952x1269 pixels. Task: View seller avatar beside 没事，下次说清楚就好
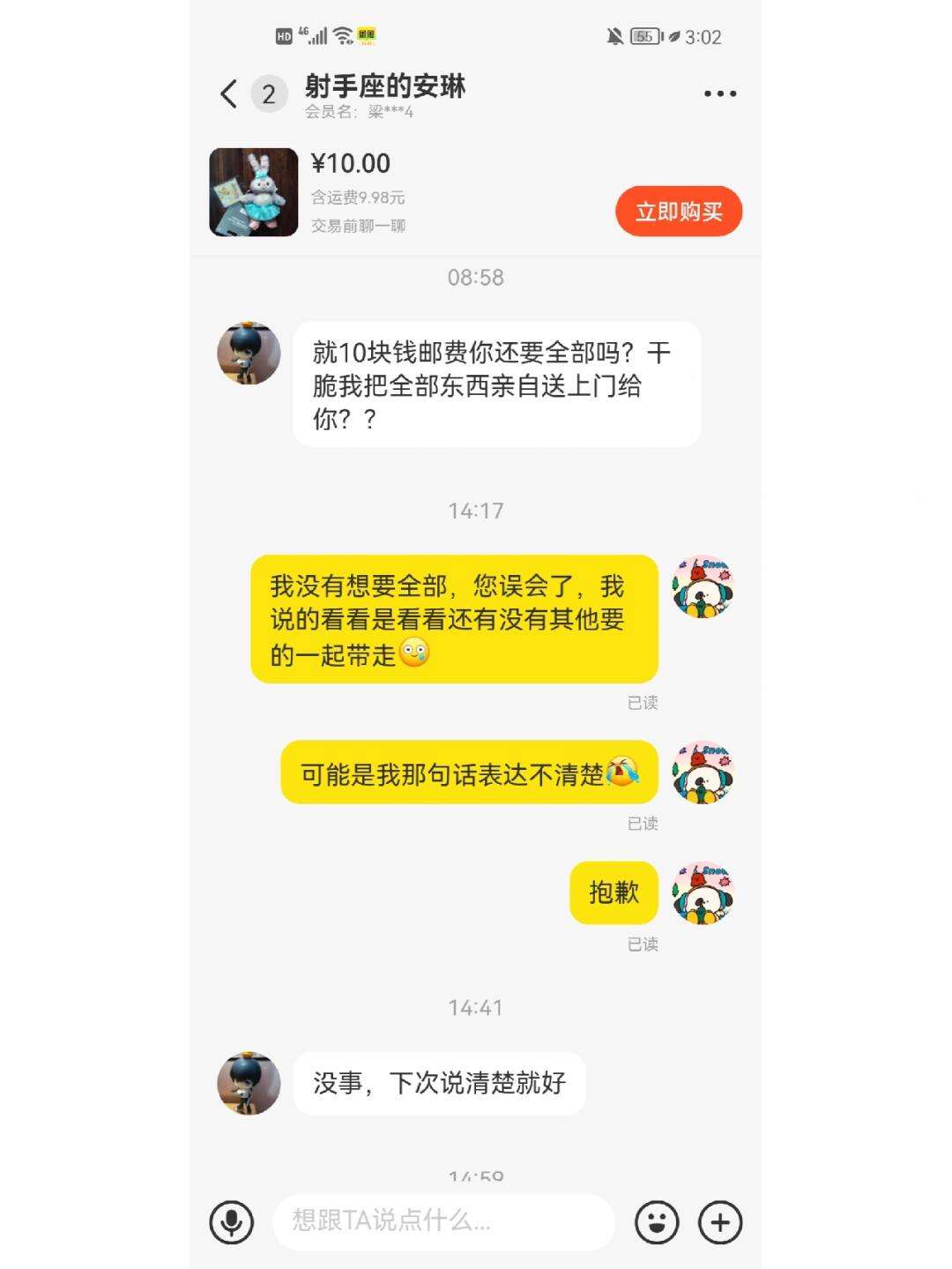(x=249, y=1083)
